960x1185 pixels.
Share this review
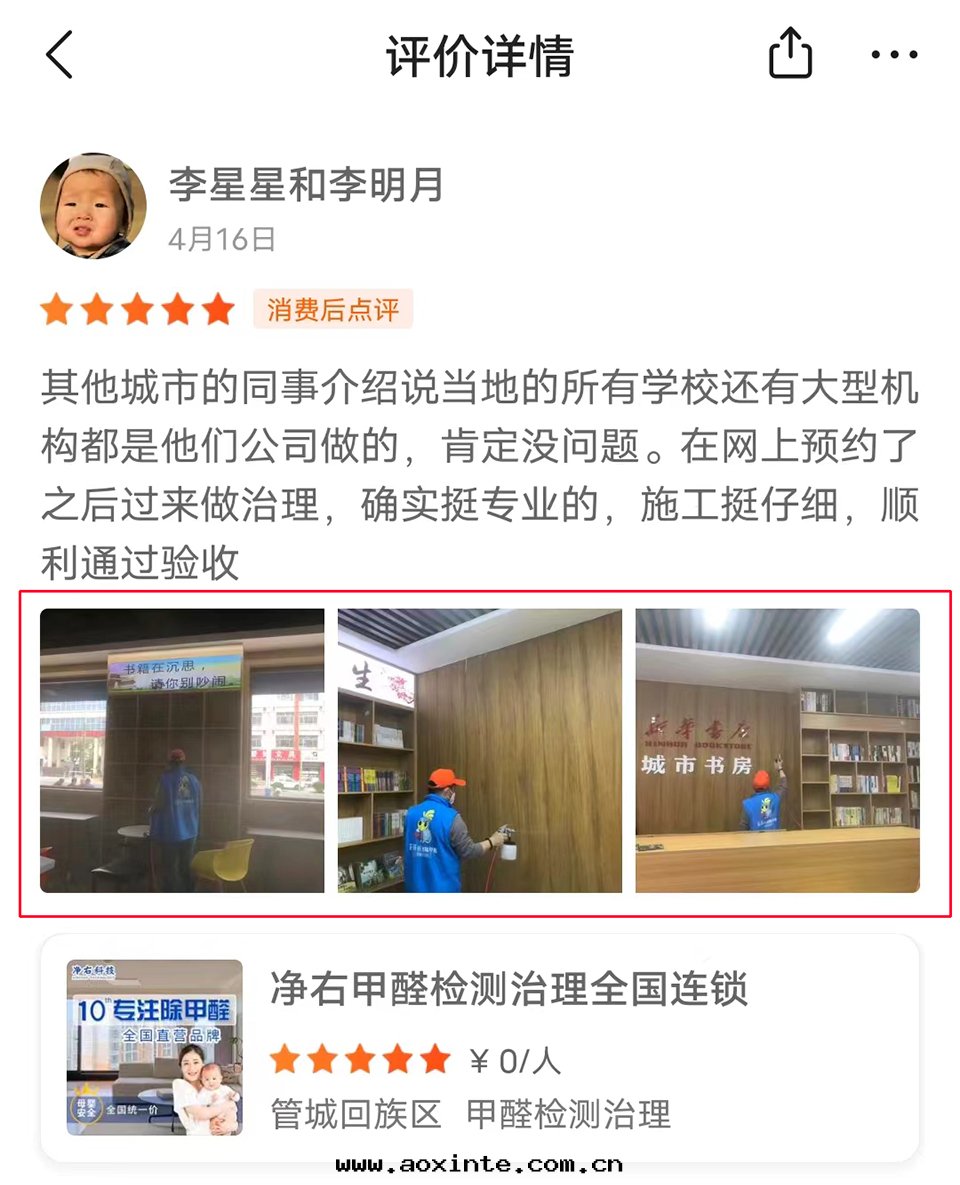789,53
